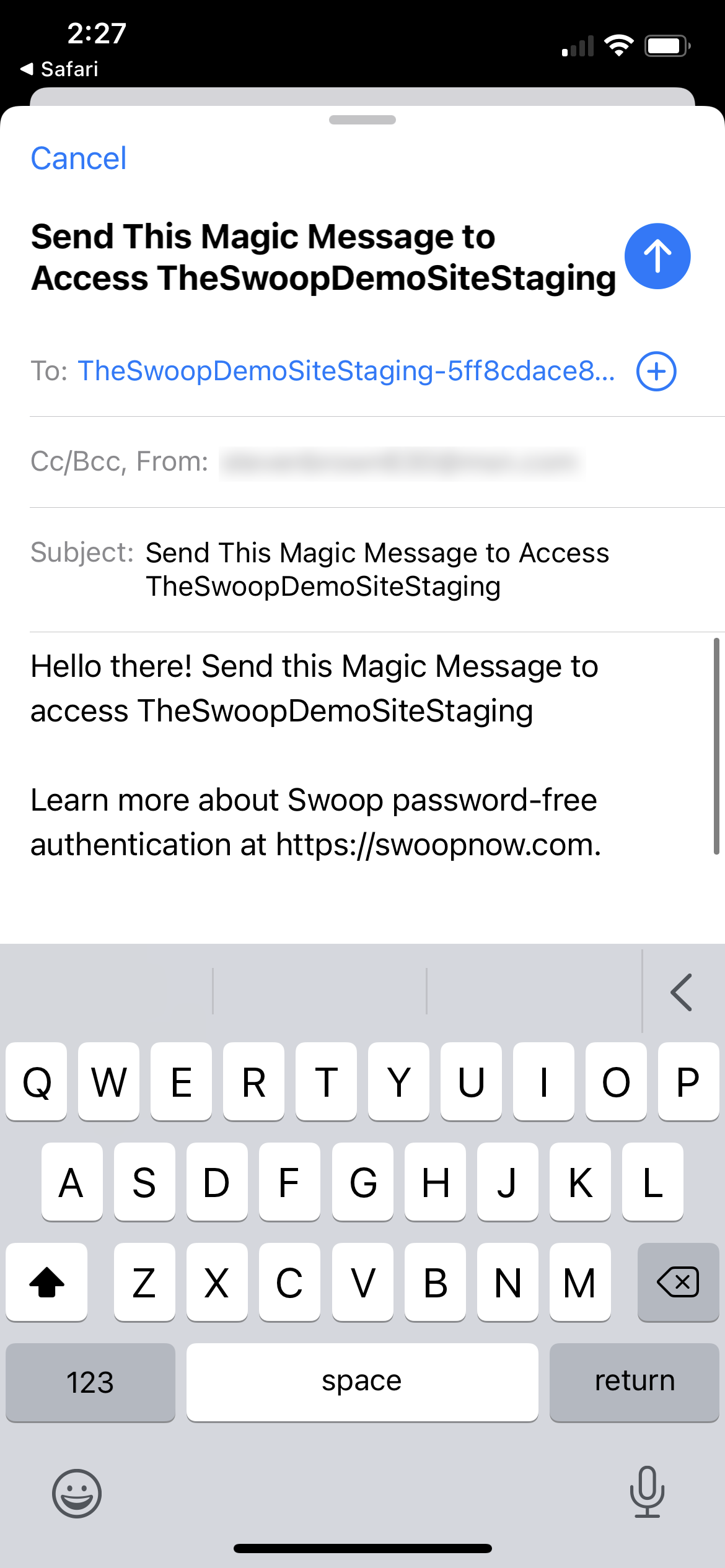725x1568 pixels.
Task: Hit the backspace key
Action: pos(678,1281)
